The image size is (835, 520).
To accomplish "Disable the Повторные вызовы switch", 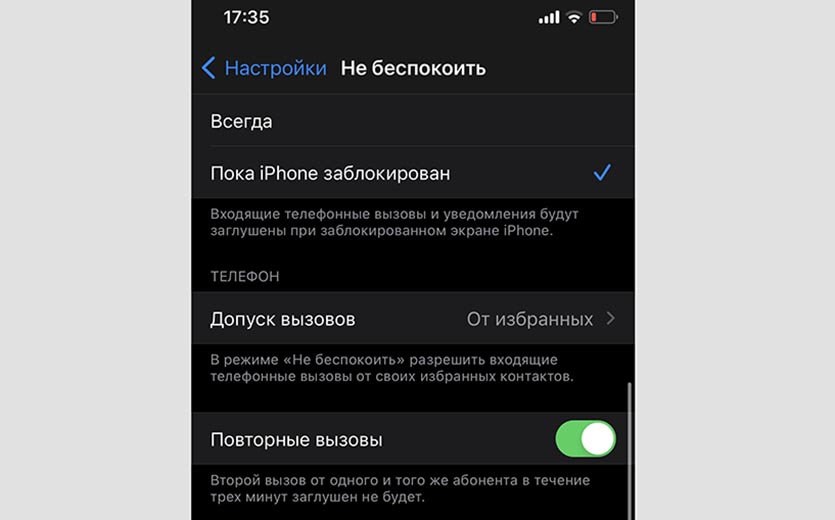I will (585, 439).
